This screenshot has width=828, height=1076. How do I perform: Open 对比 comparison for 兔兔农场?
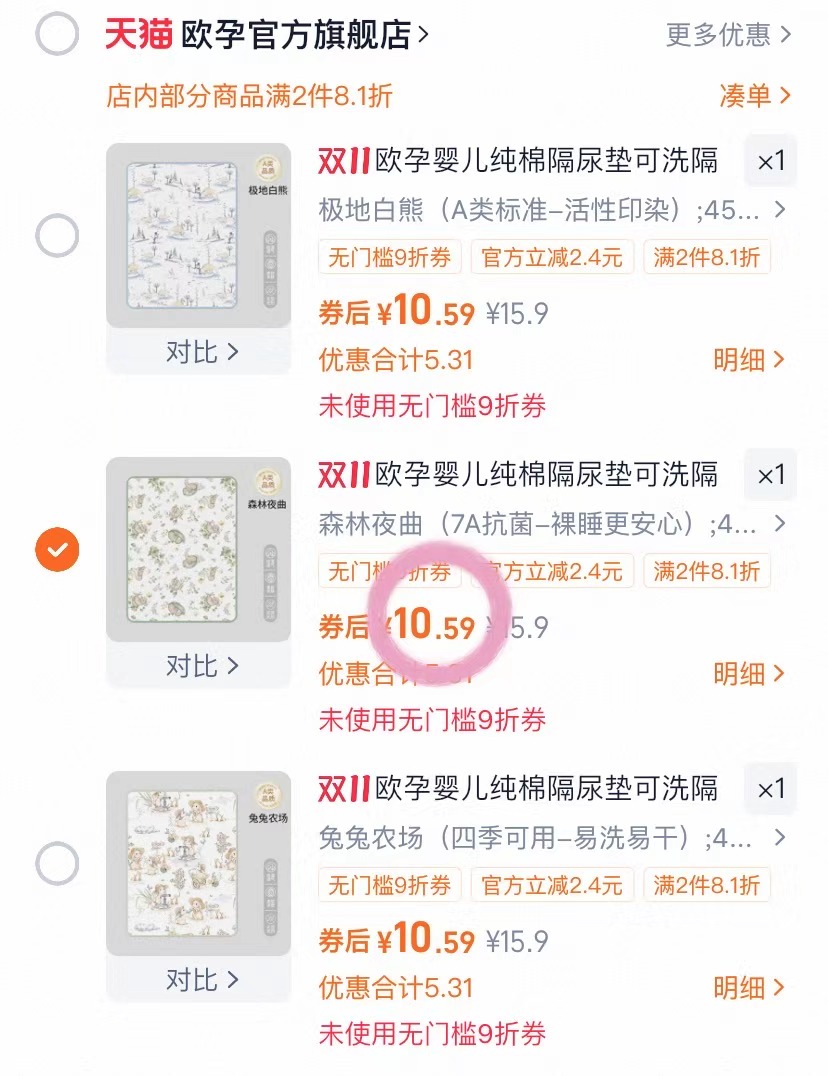click(x=198, y=980)
